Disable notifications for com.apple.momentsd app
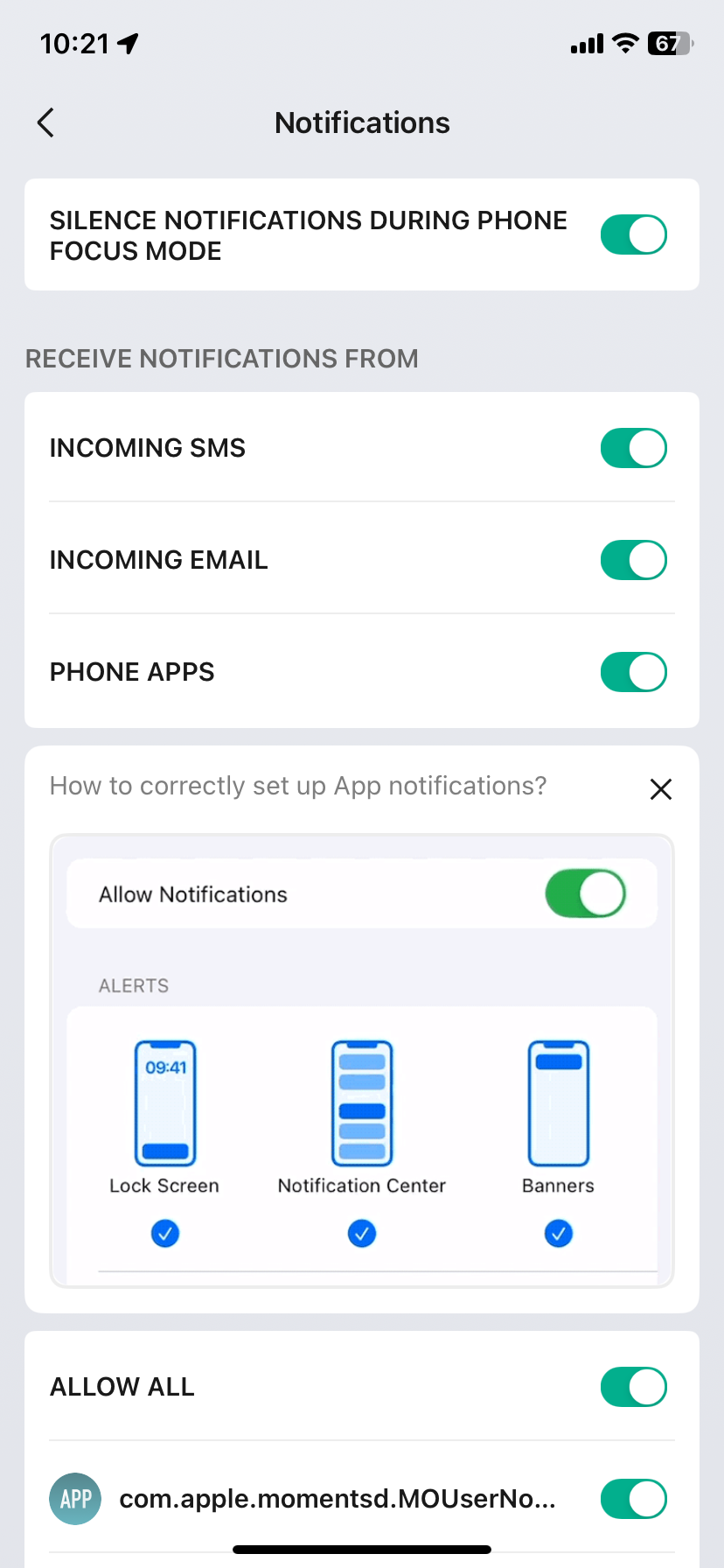Viewport: 724px width, 1568px height. tap(634, 1499)
